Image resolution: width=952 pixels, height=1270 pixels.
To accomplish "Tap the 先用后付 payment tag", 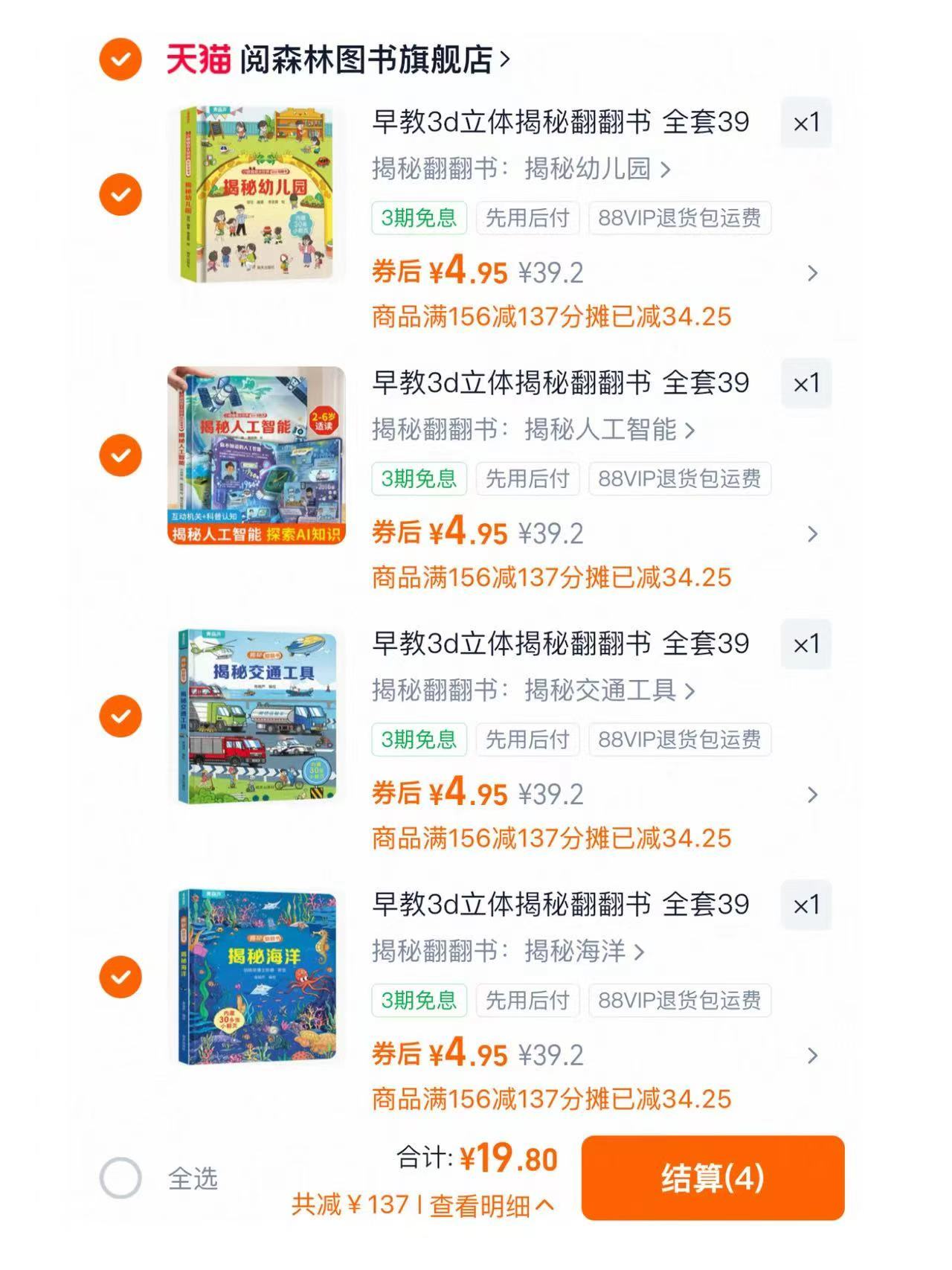I will pyautogui.click(x=528, y=218).
